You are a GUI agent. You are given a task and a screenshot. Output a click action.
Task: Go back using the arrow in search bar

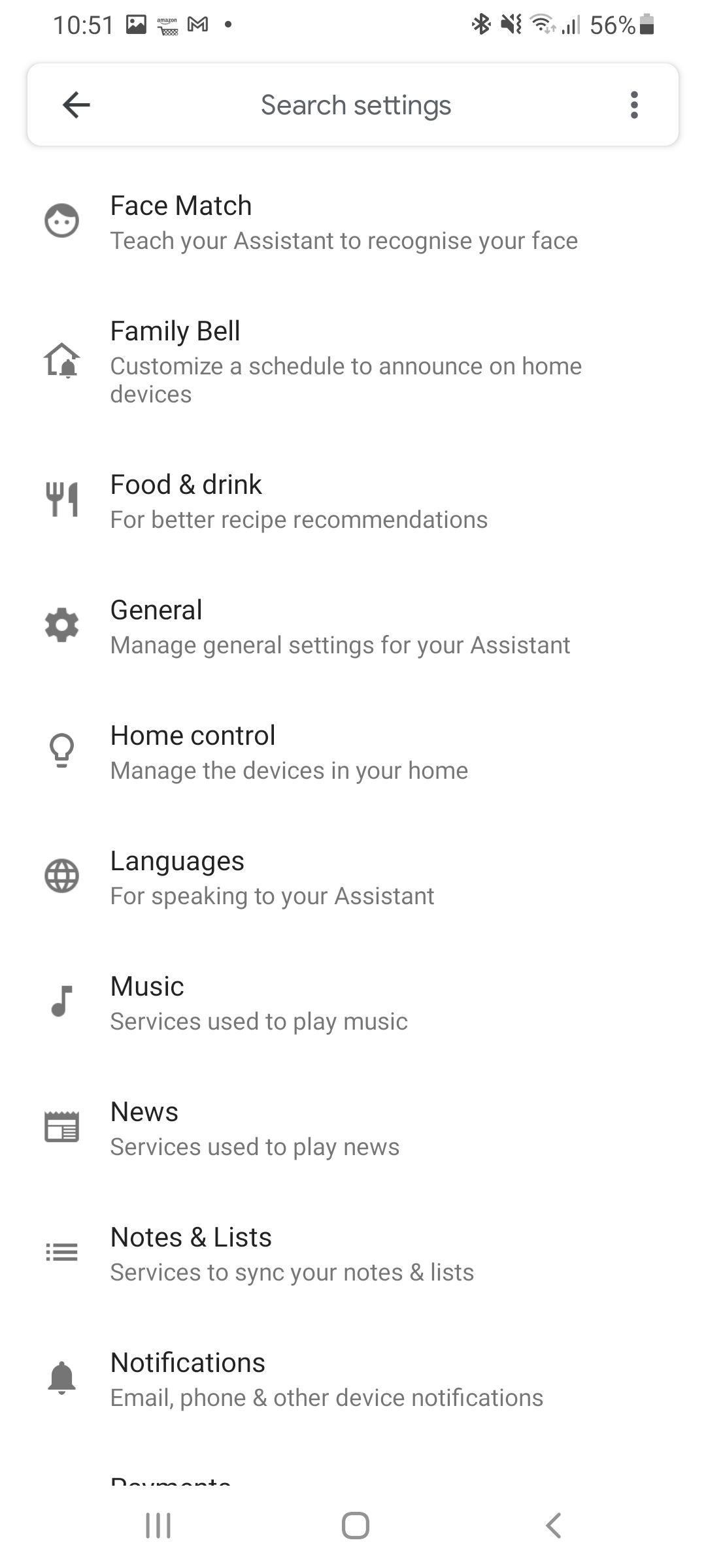[x=76, y=105]
